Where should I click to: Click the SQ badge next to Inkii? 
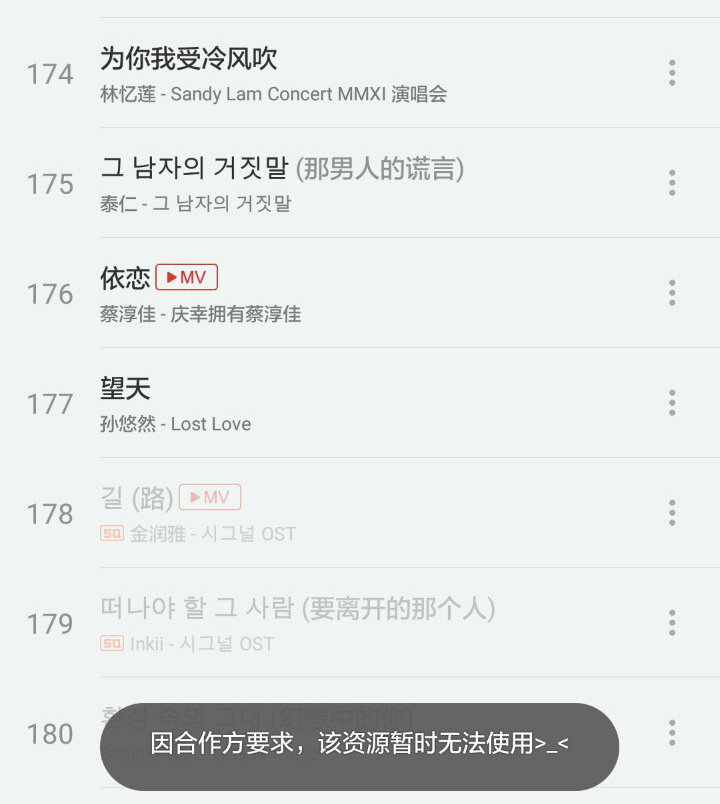point(112,644)
